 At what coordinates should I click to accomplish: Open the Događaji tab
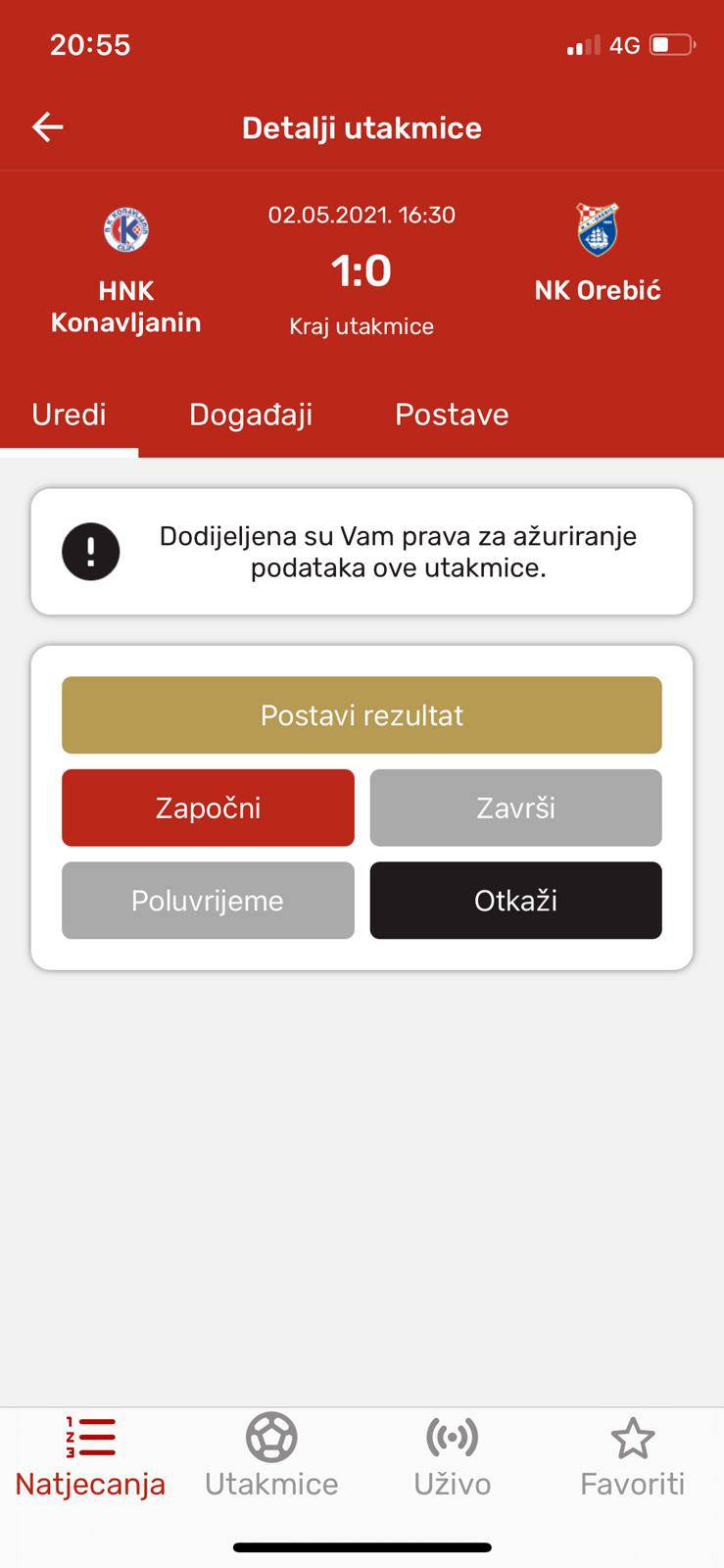tap(251, 415)
